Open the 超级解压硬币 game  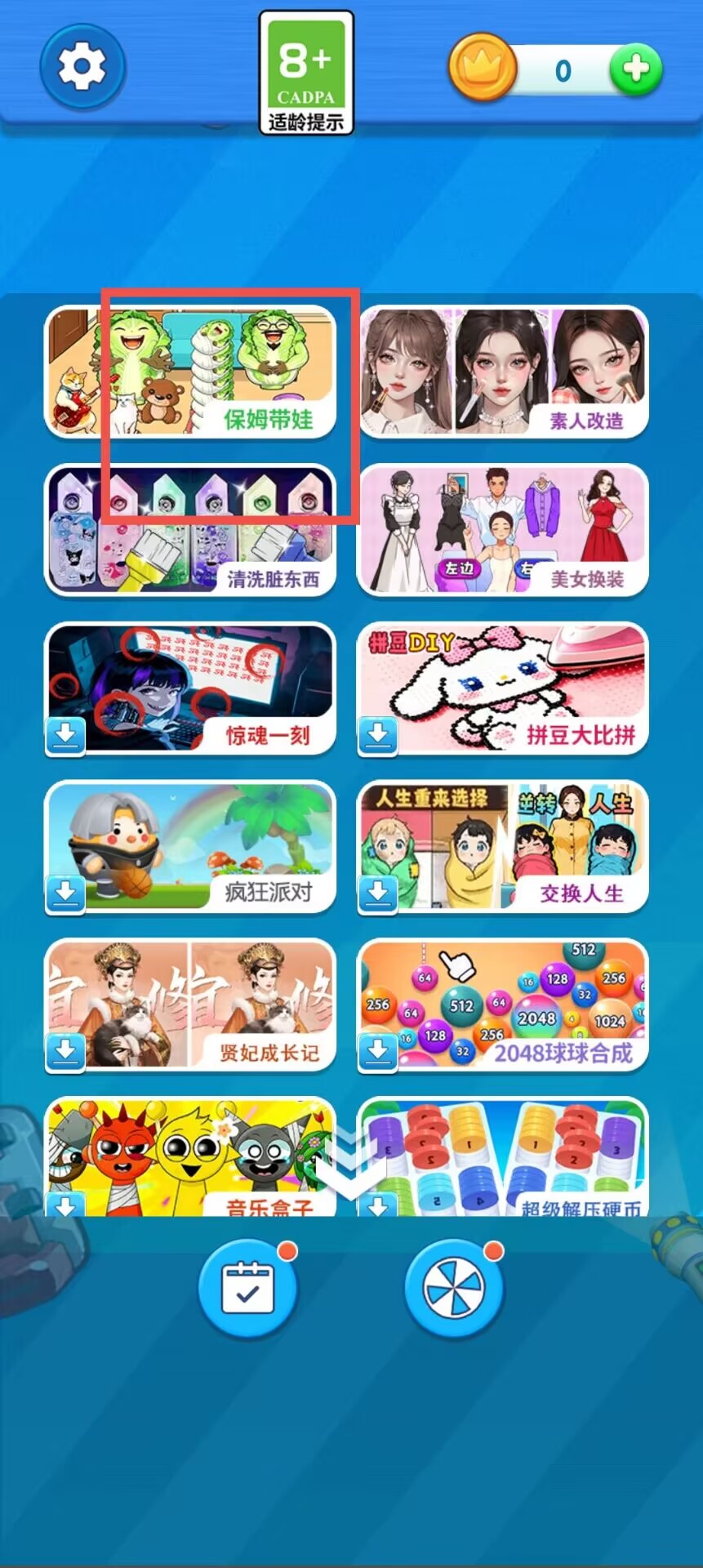point(503,1157)
